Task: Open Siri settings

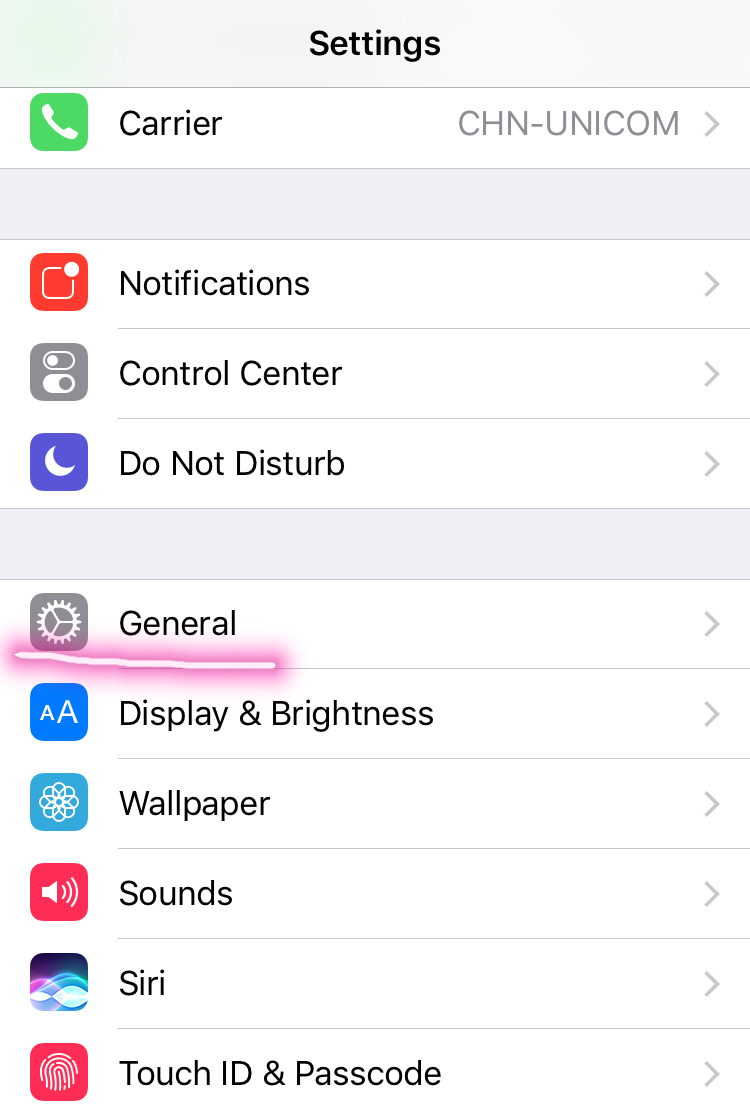Action: tap(375, 984)
